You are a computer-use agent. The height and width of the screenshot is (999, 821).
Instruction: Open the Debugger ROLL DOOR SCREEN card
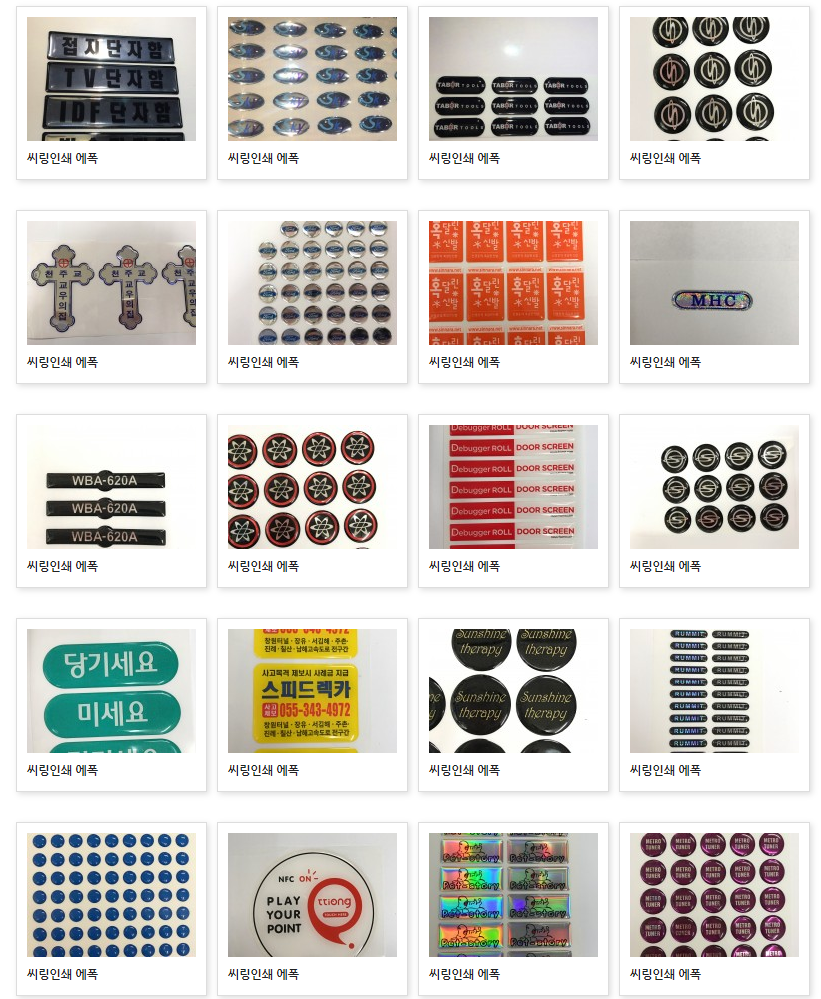coord(513,487)
